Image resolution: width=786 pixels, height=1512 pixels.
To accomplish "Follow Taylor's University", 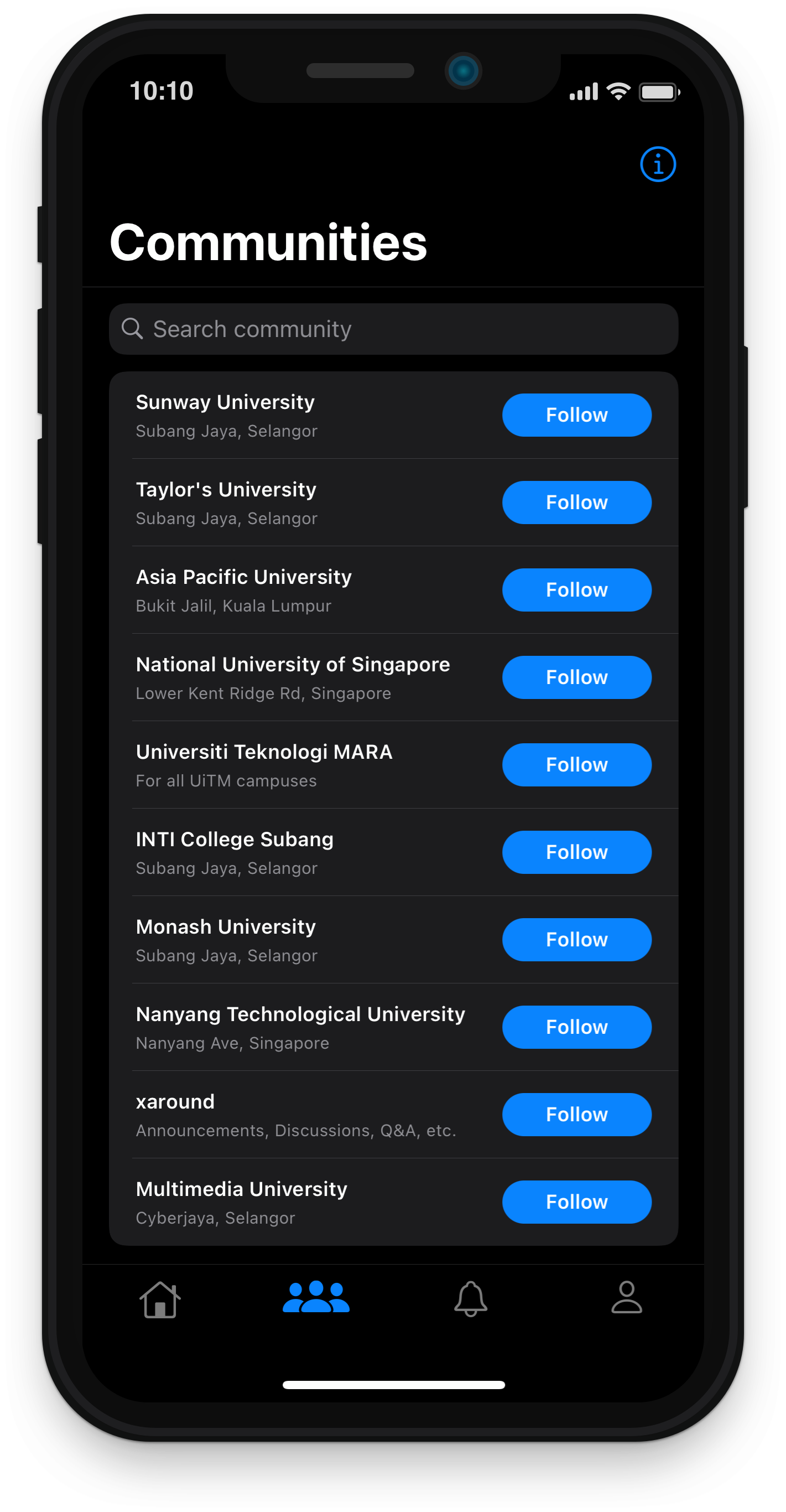I will [576, 503].
